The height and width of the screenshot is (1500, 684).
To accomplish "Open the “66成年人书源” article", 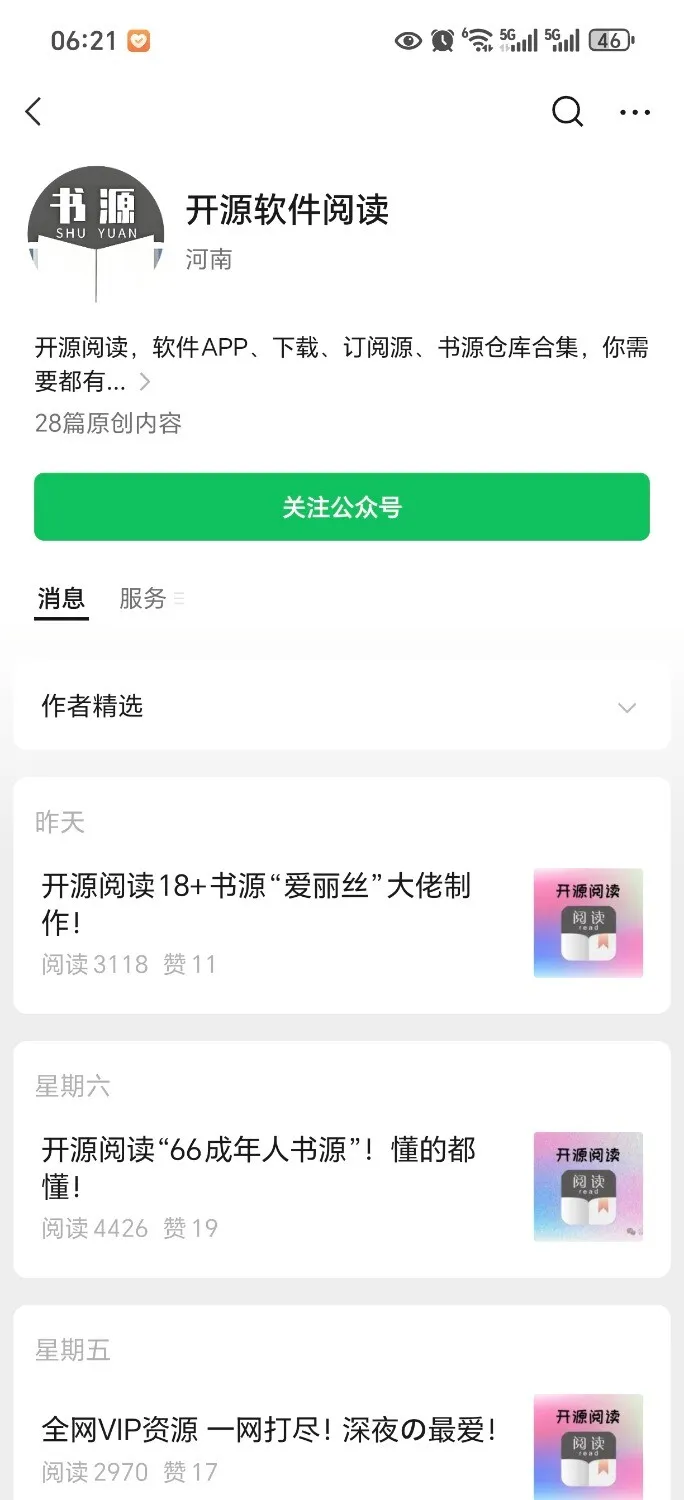I will point(258,1168).
